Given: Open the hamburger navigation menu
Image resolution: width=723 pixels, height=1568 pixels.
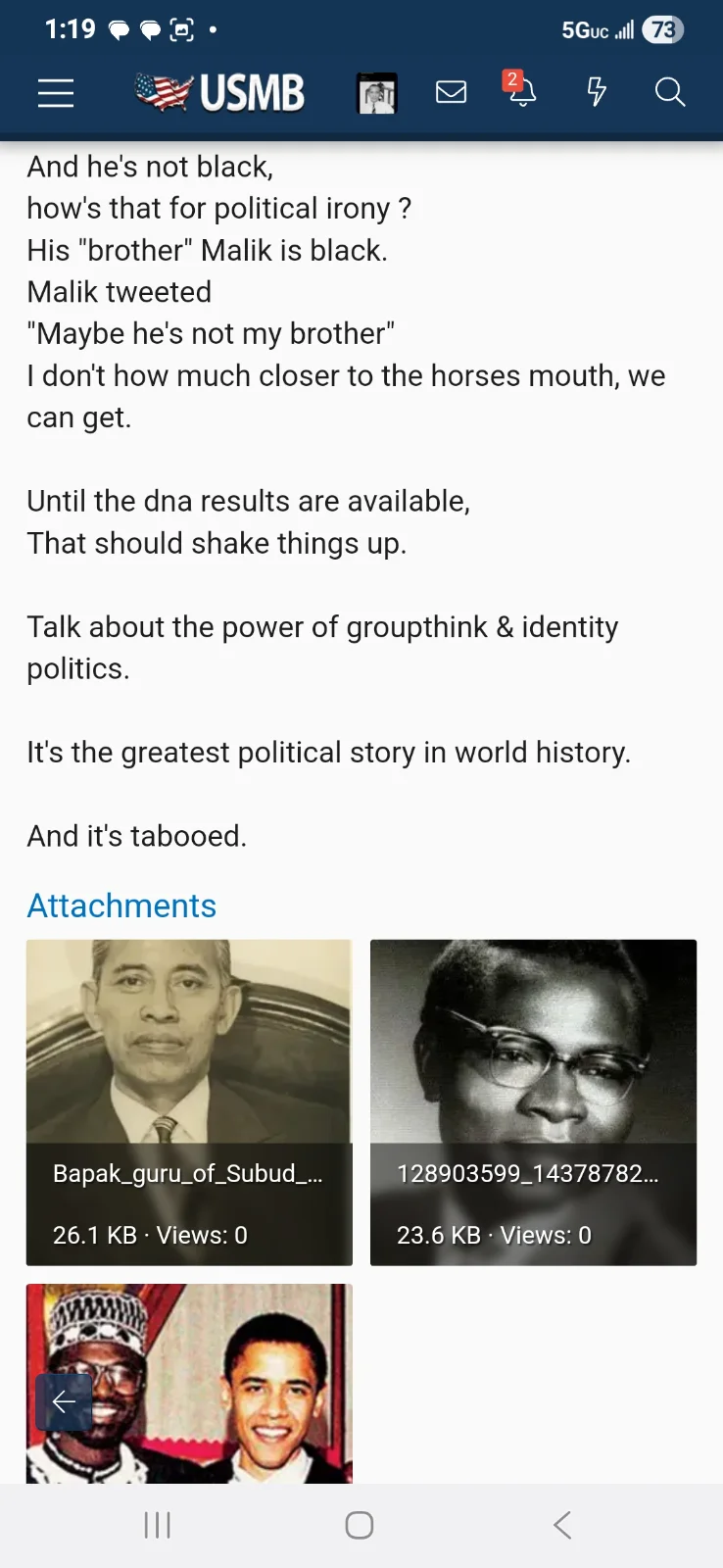Looking at the screenshot, I should (56, 93).
